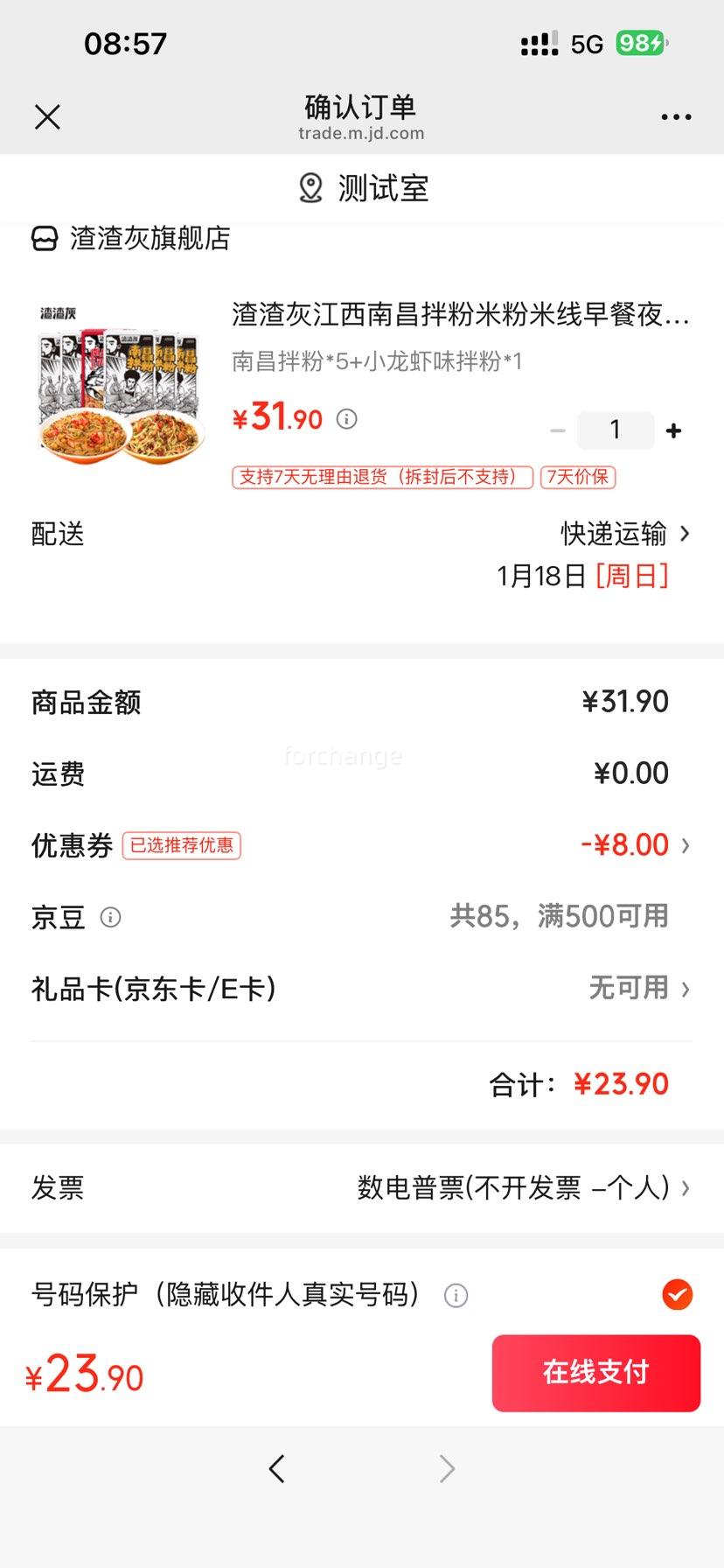Click the 7天价保 price protection tag
The height and width of the screenshot is (1568, 724).
pos(580,478)
